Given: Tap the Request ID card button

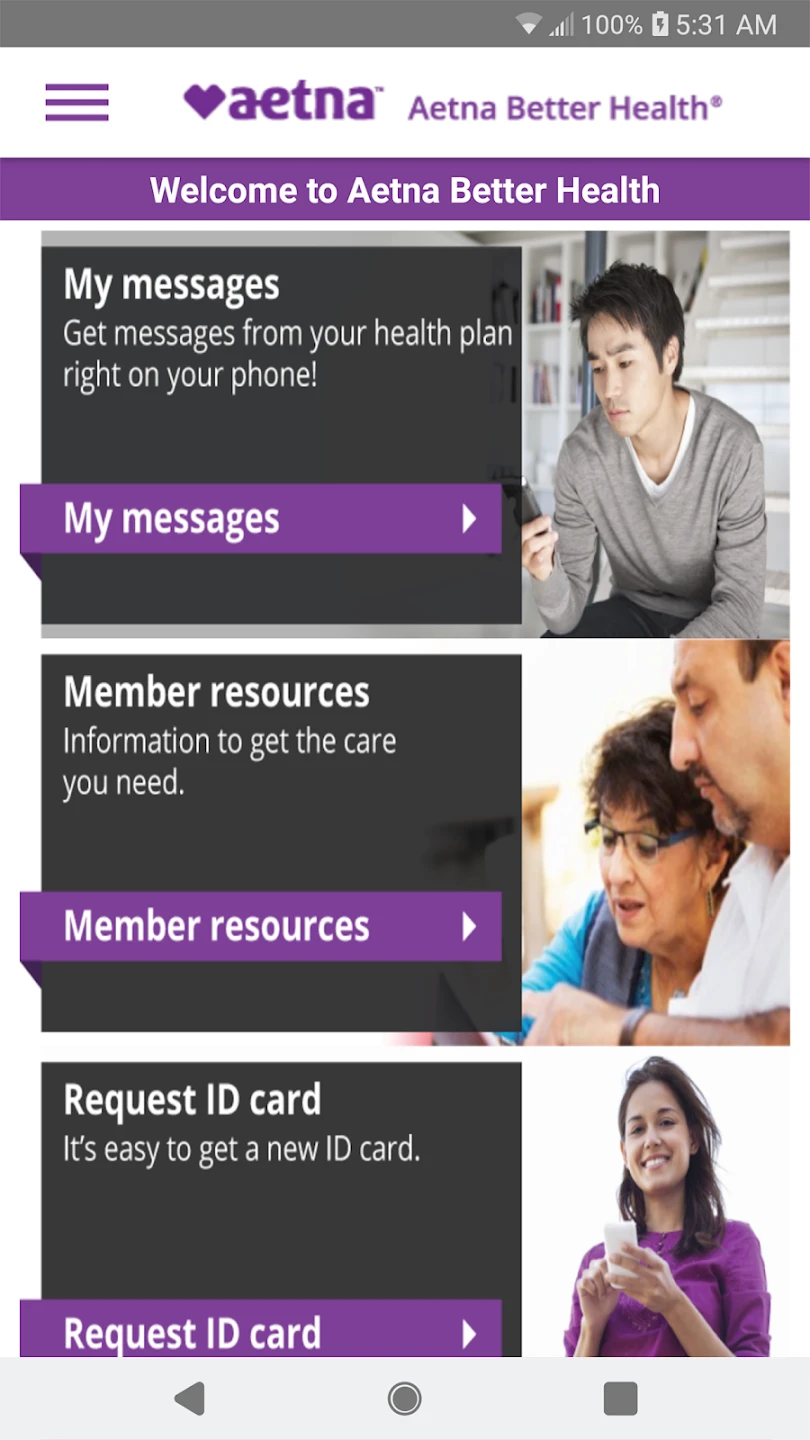Looking at the screenshot, I should (261, 1332).
